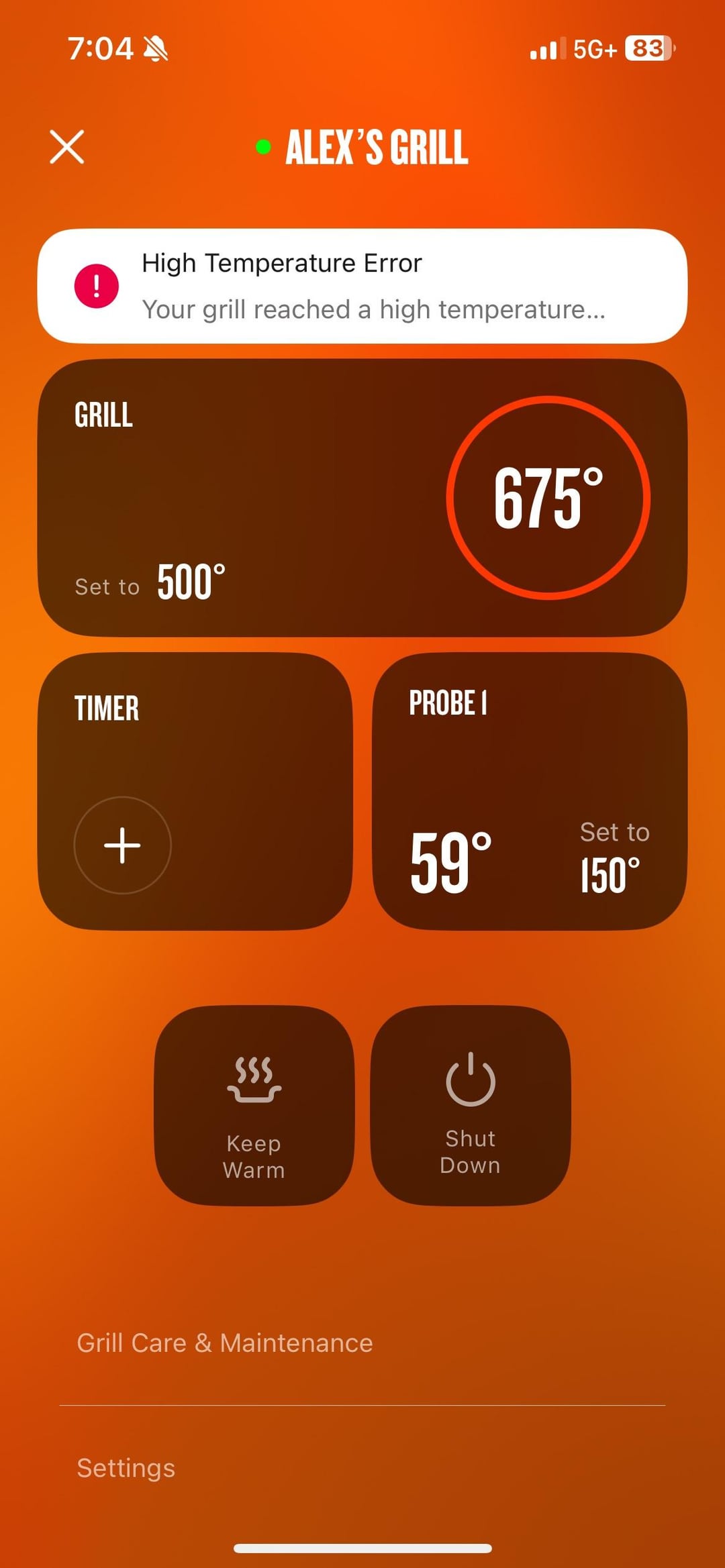
Task: Open the Grill temperature card
Action: (362, 498)
